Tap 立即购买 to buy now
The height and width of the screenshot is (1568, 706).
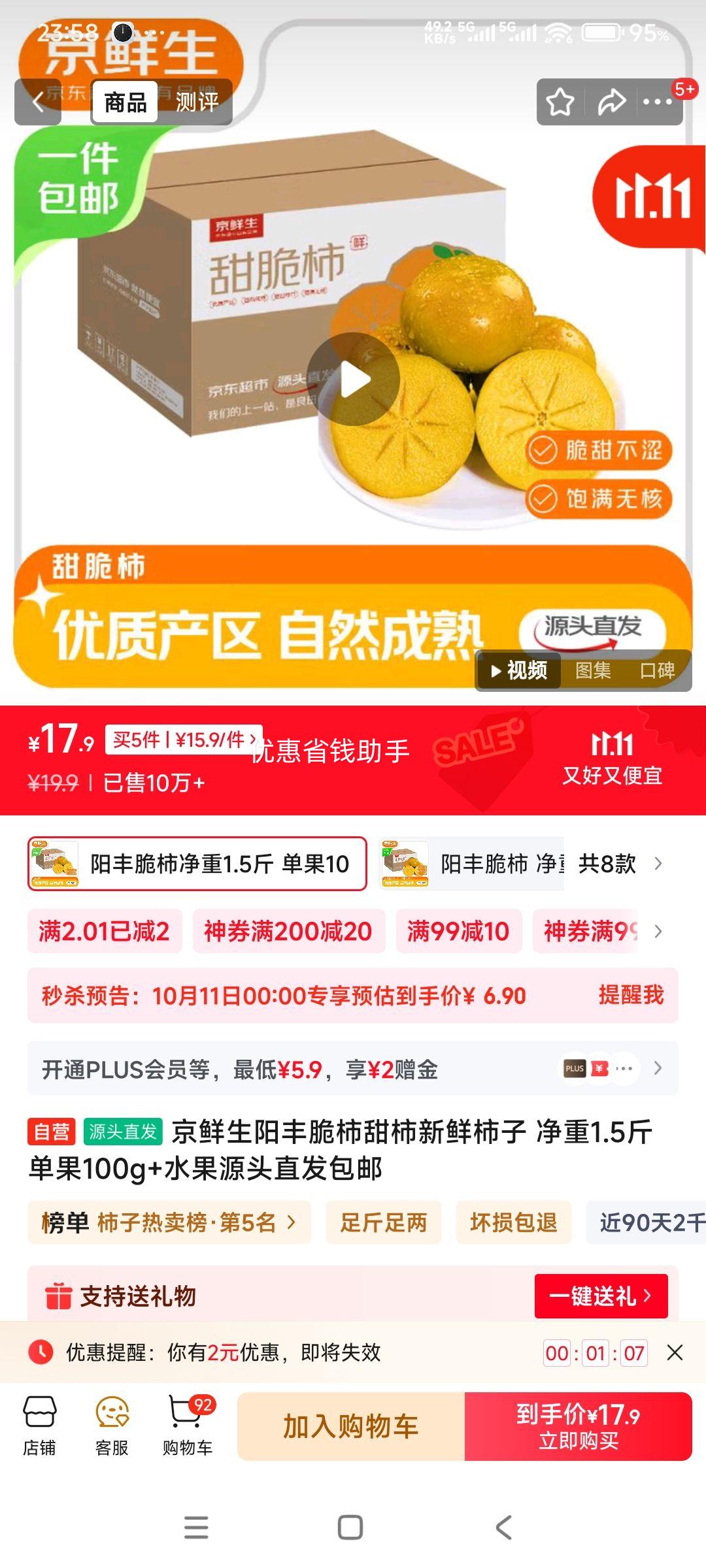click(x=578, y=1426)
